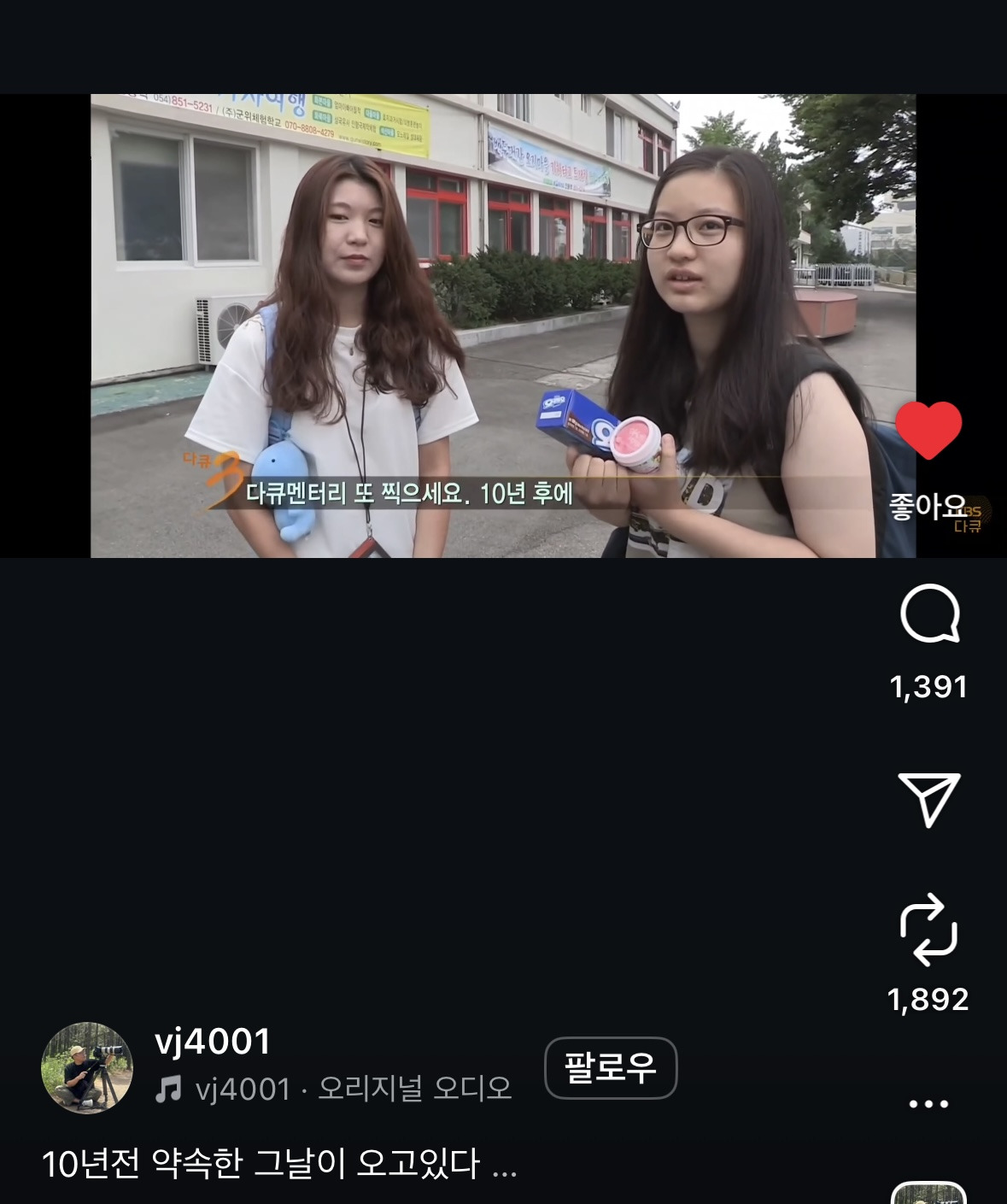Open the comments on this reel

click(930, 613)
